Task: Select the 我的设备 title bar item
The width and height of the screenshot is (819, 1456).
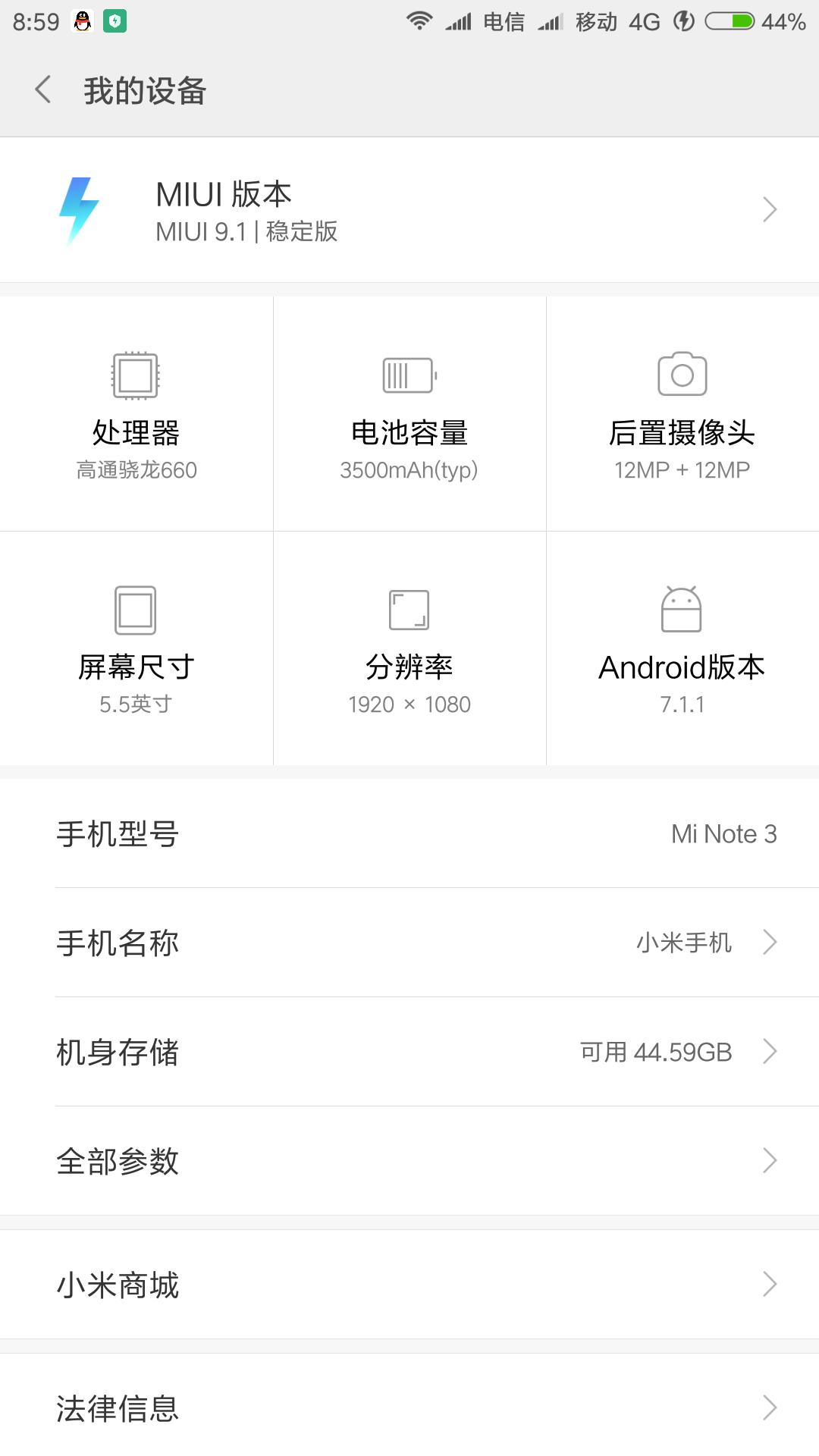Action: pyautogui.click(x=146, y=90)
